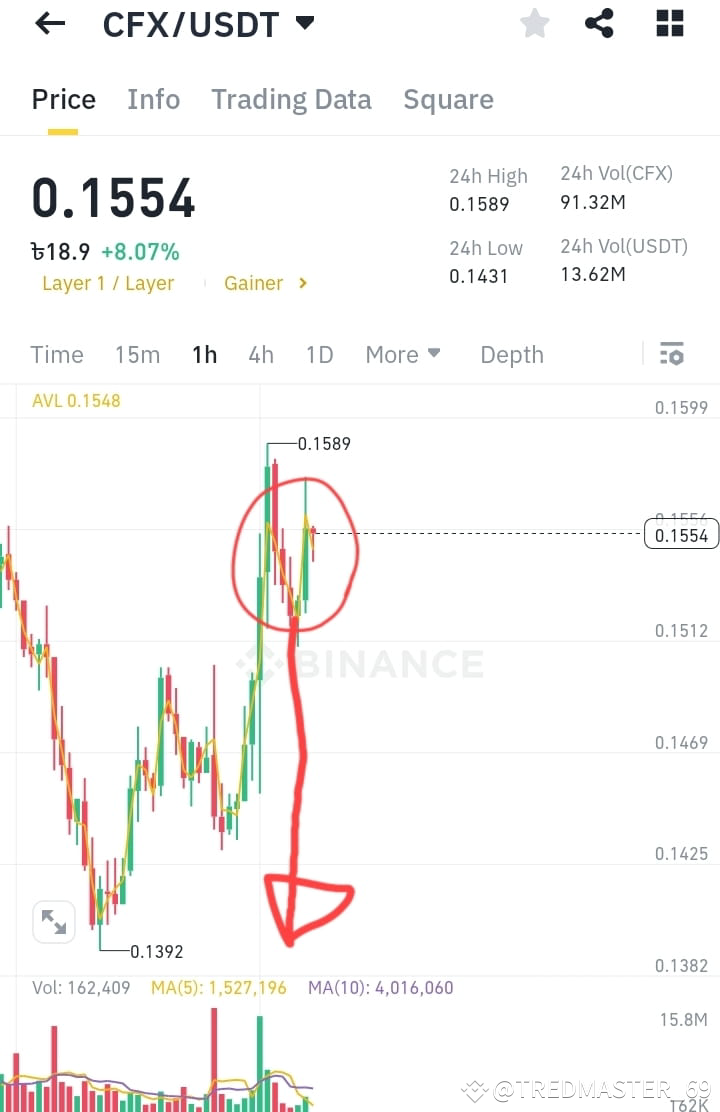Expand the More timeframe options
This screenshot has height=1112, width=720.
[402, 354]
